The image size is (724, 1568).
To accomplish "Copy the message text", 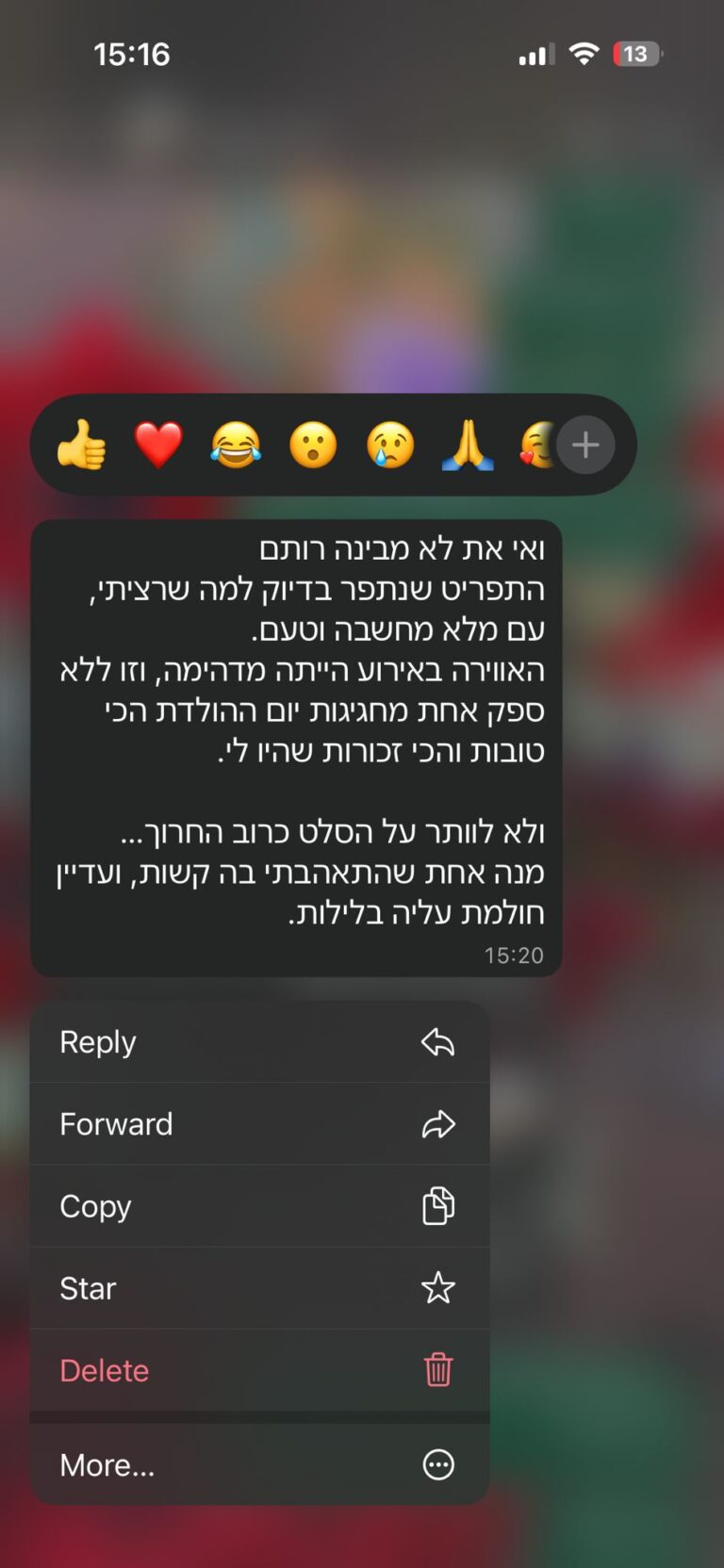I will pos(259,1206).
